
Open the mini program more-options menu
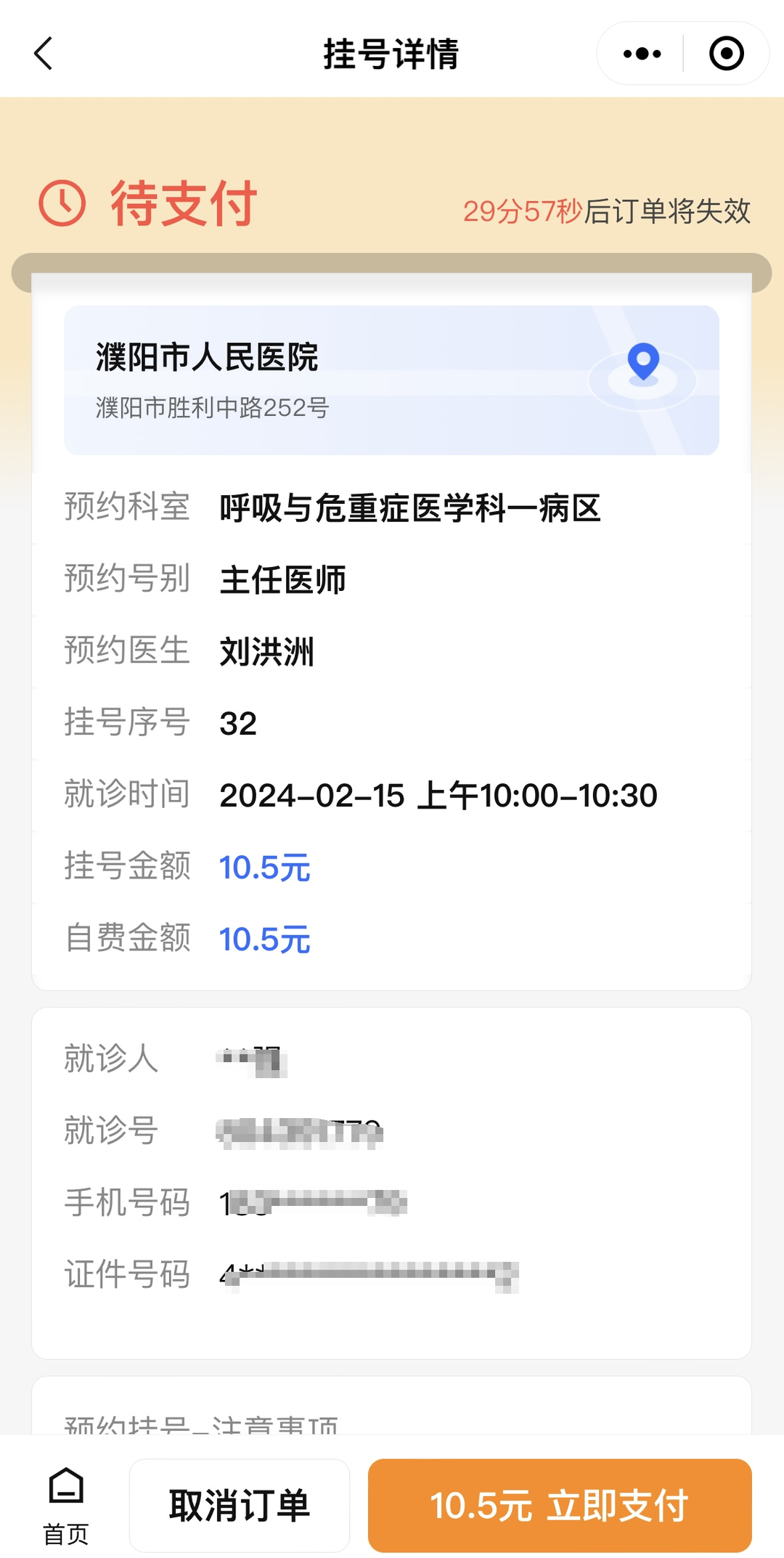click(x=642, y=54)
